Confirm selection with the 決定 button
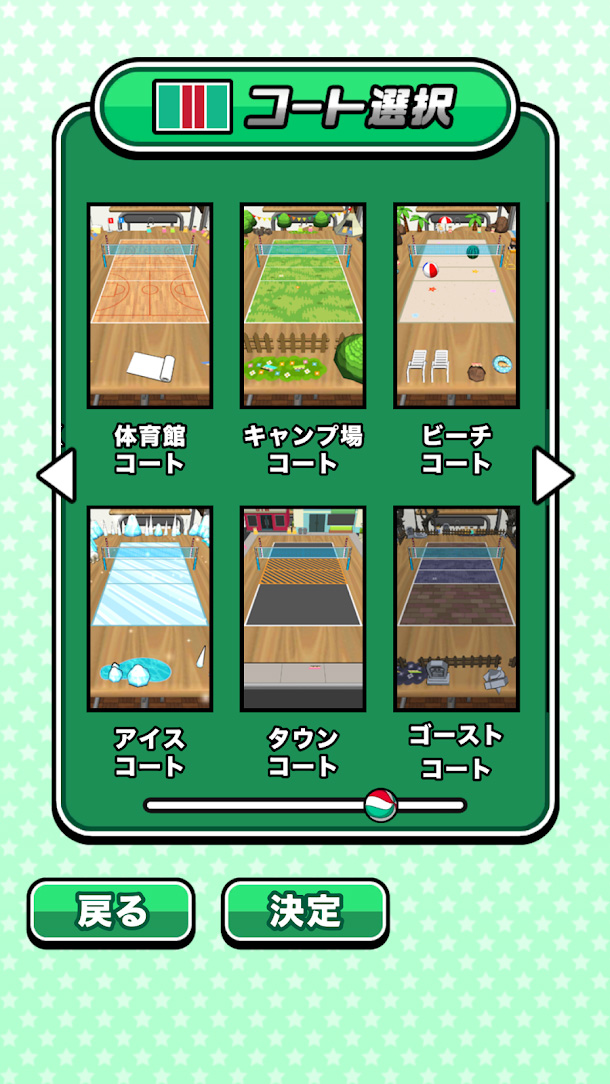This screenshot has width=610, height=1084. pyautogui.click(x=305, y=911)
